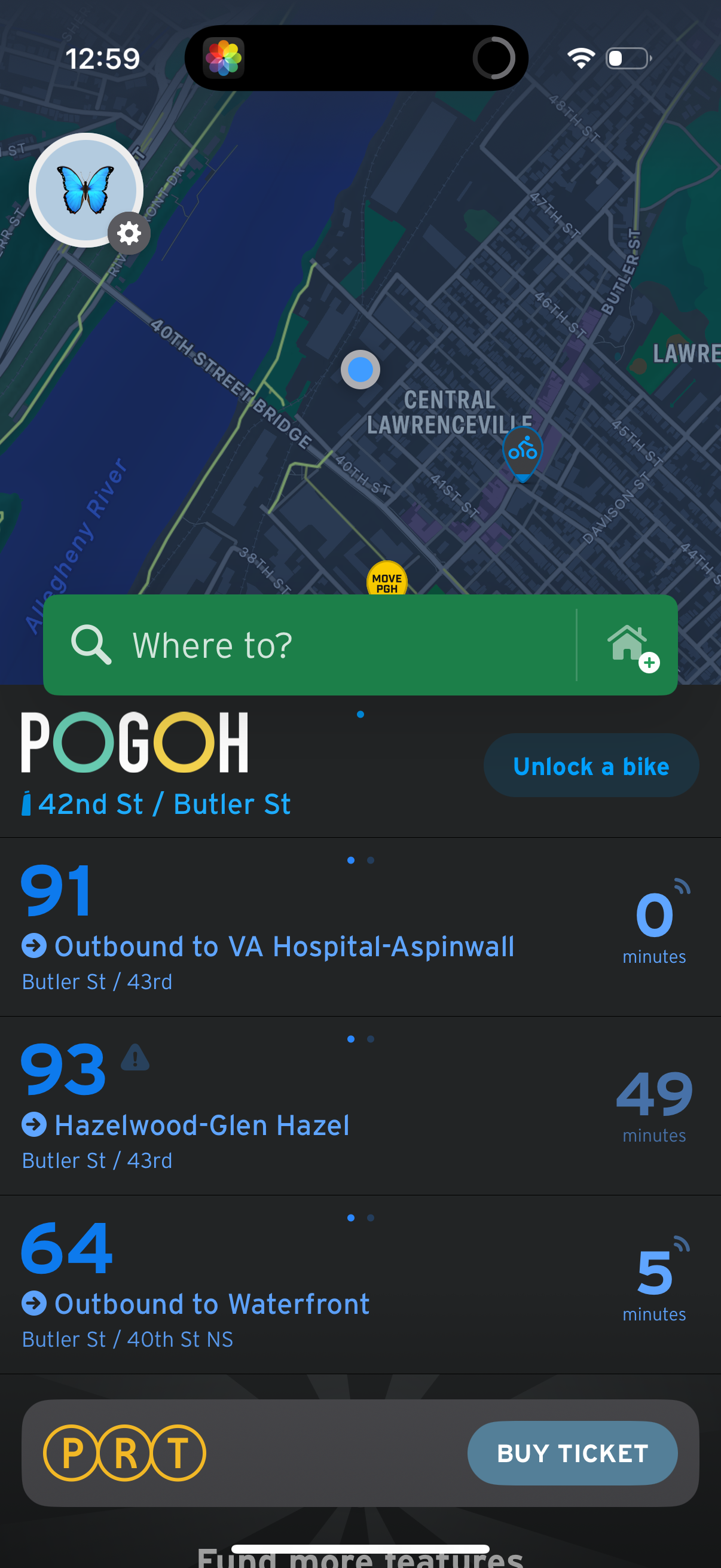Tap the magnifying glass in the search bar
This screenshot has height=1568, width=721.
pyautogui.click(x=93, y=644)
